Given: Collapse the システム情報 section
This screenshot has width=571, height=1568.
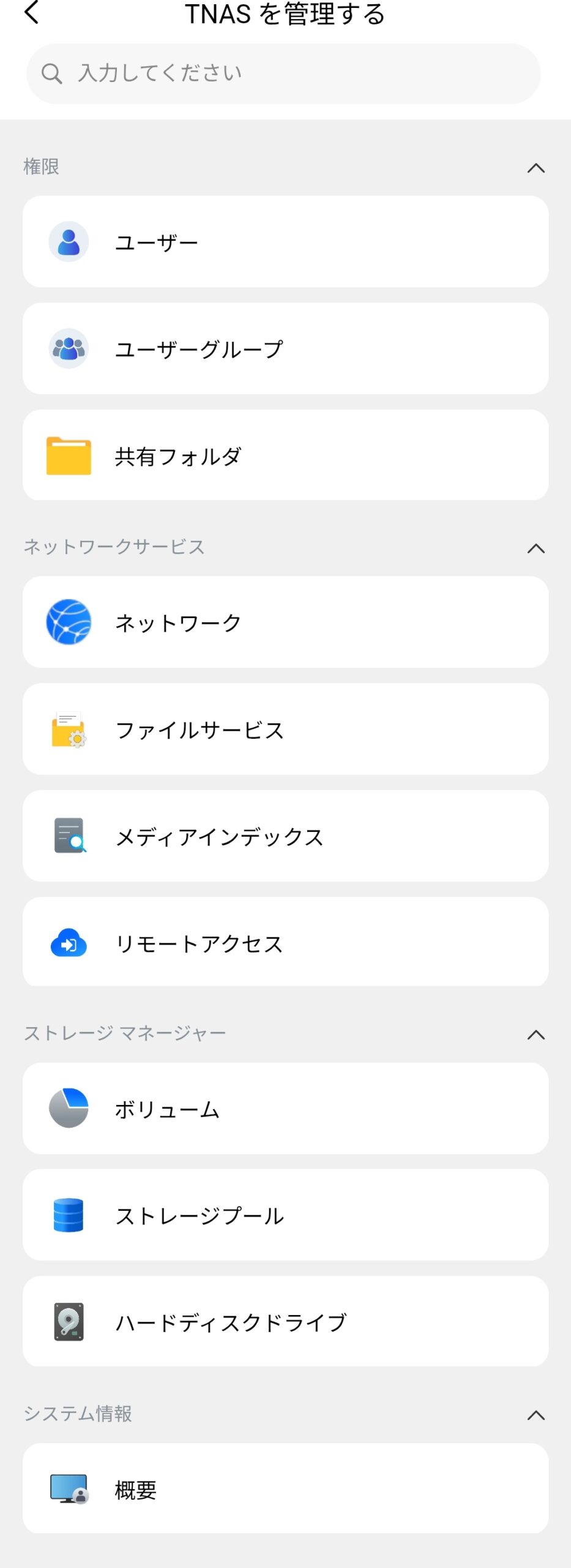Looking at the screenshot, I should pyautogui.click(x=536, y=1415).
